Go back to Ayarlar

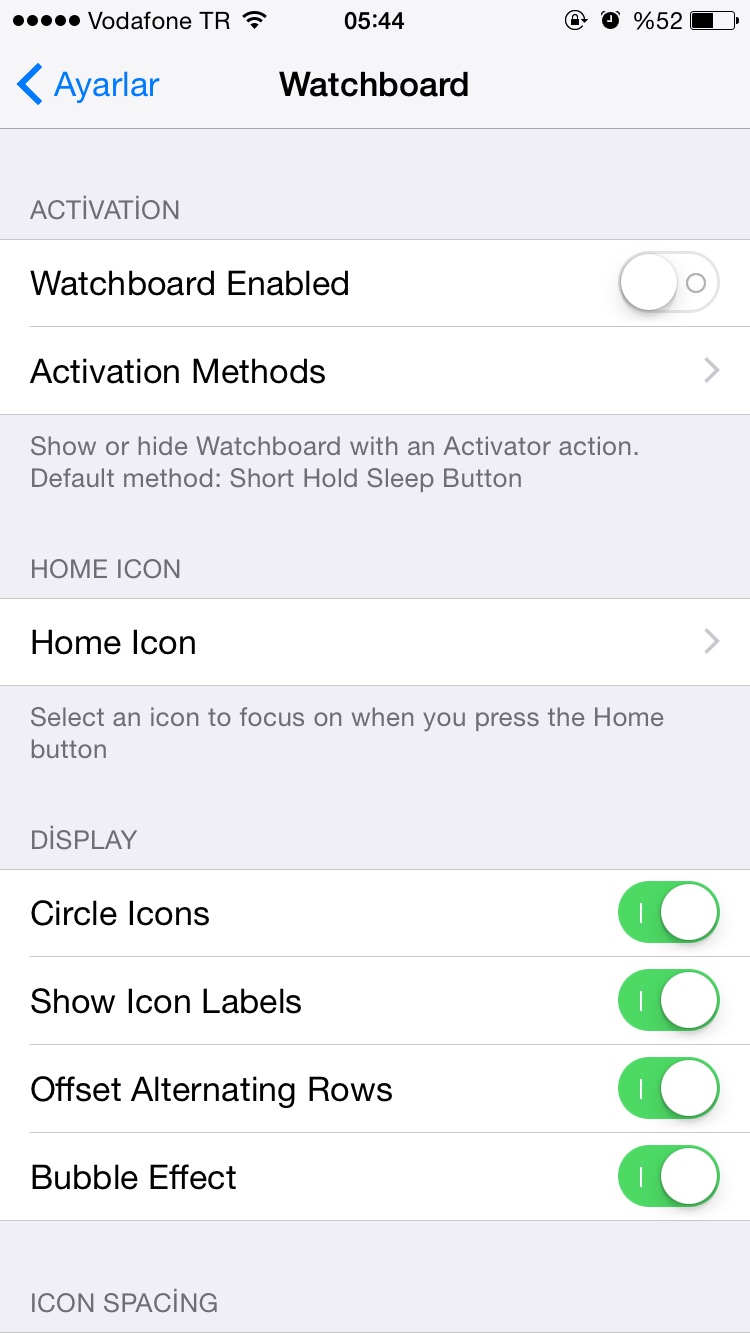(x=88, y=85)
